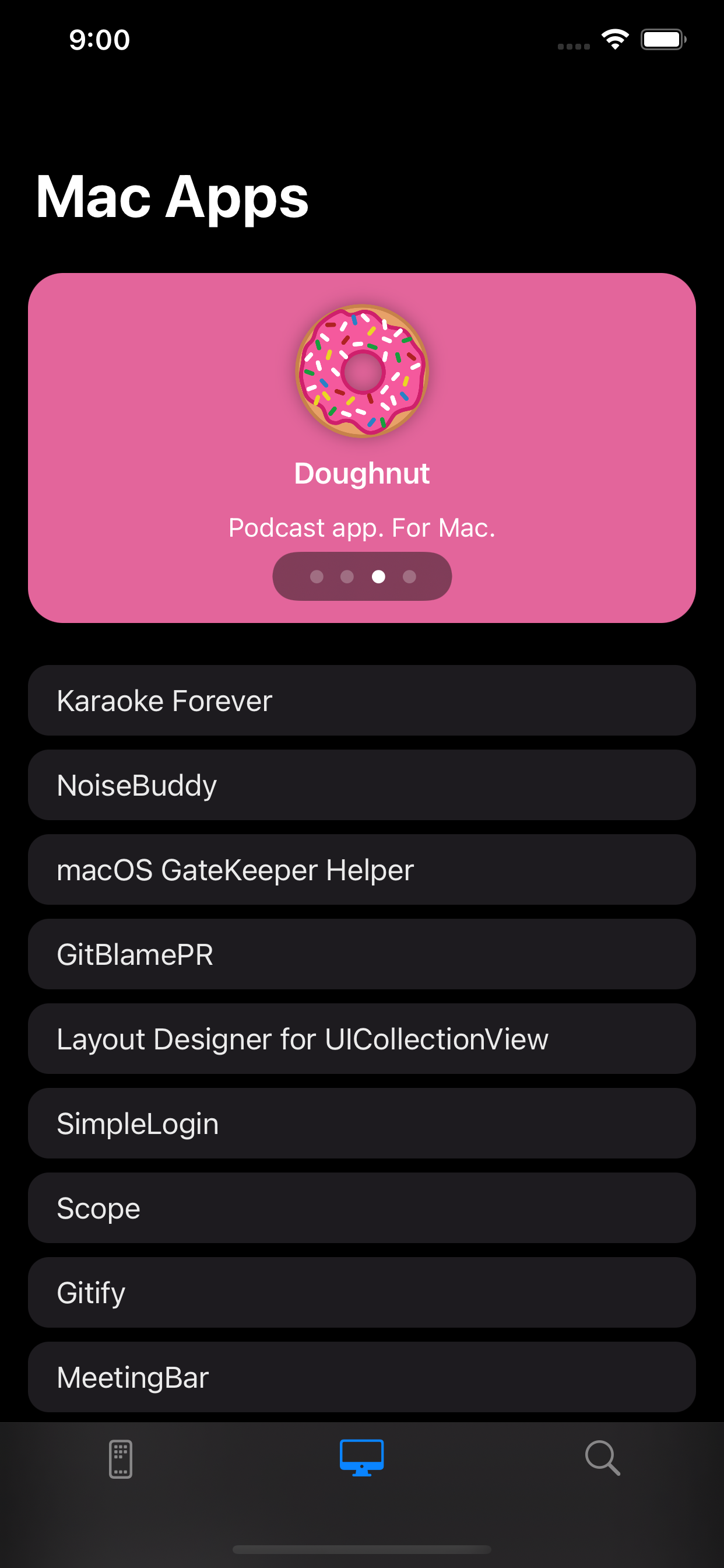Open Layout Designer for UICollectionView
The height and width of the screenshot is (1568, 724).
[362, 1038]
